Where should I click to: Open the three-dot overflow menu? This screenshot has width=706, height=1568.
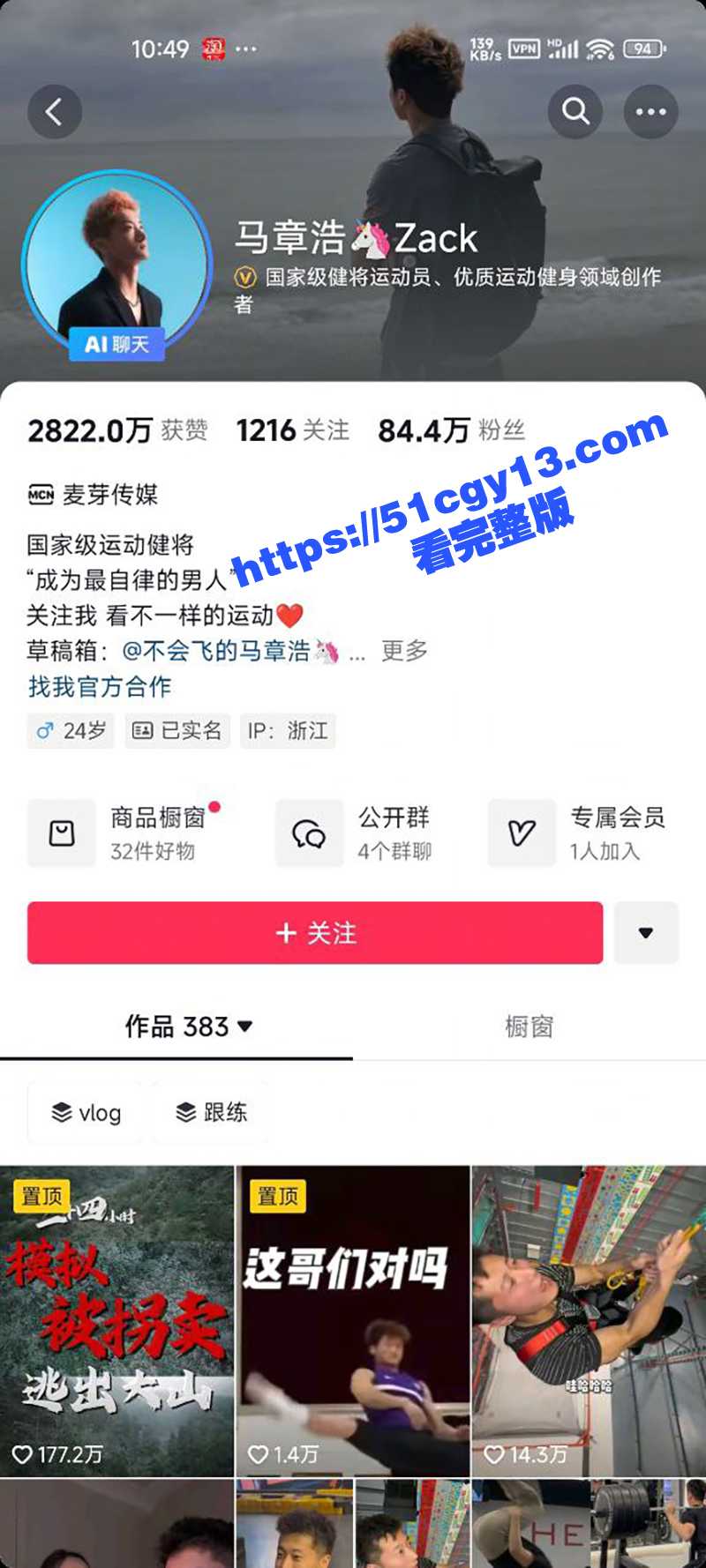651,112
